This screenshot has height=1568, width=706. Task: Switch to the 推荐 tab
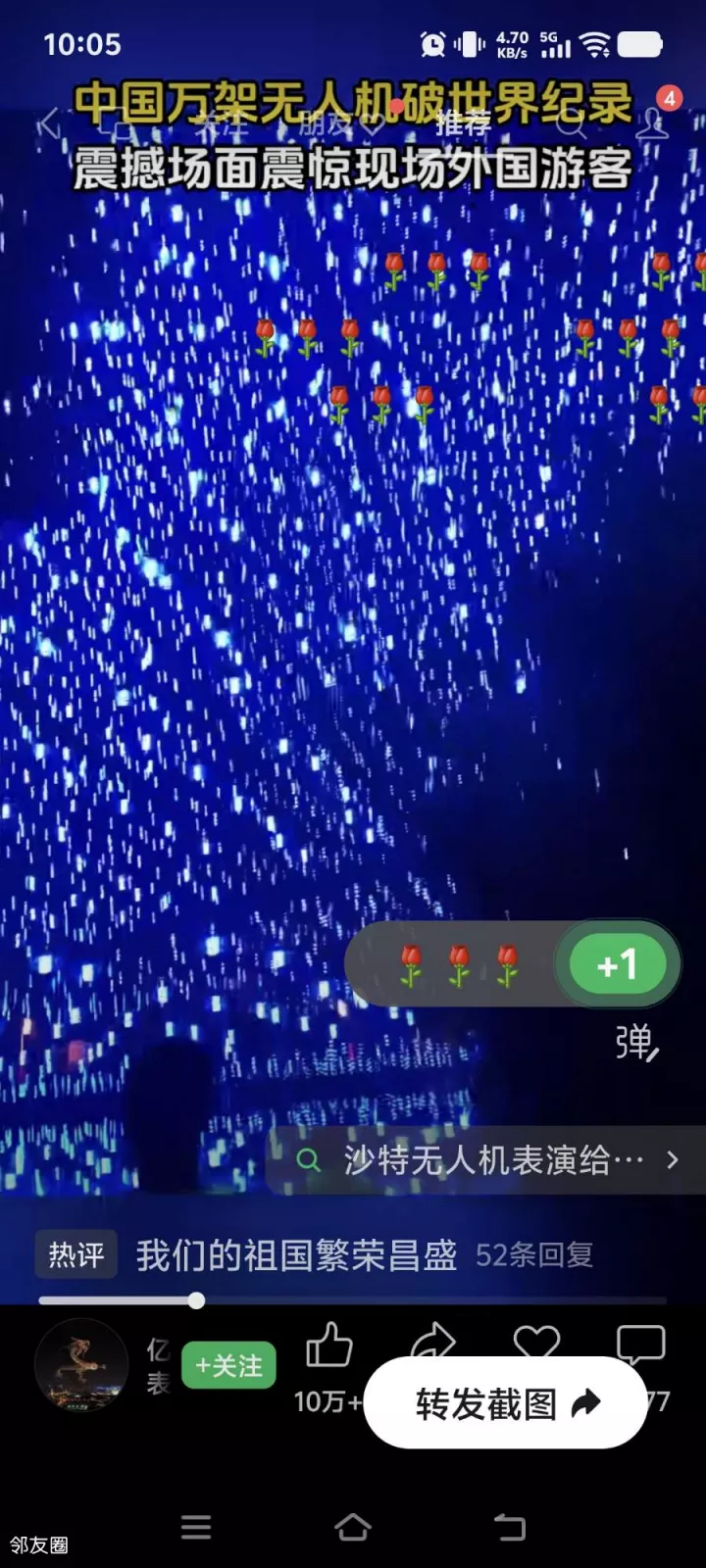coord(463,123)
